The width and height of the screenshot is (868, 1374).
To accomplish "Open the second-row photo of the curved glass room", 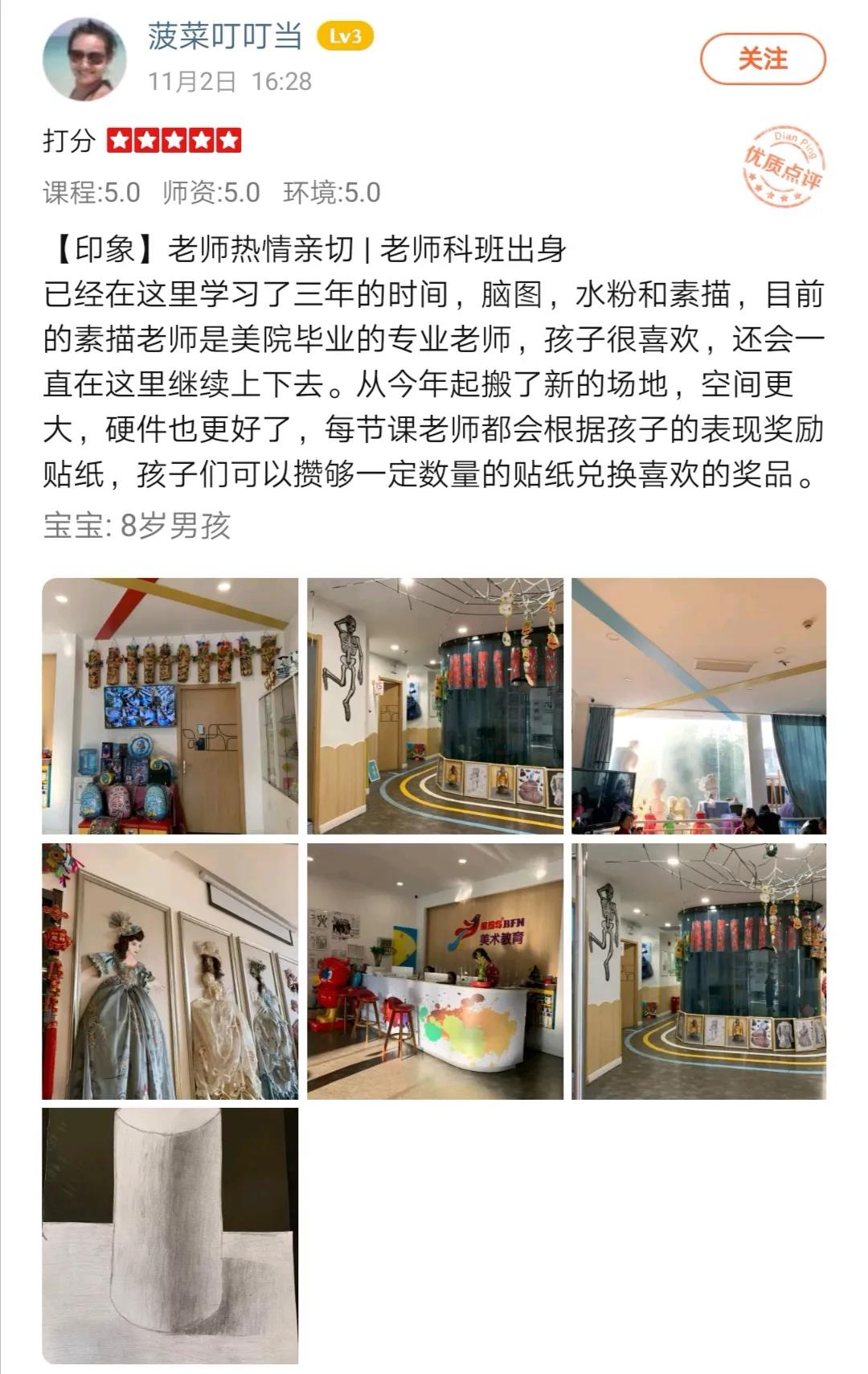I will 698,971.
